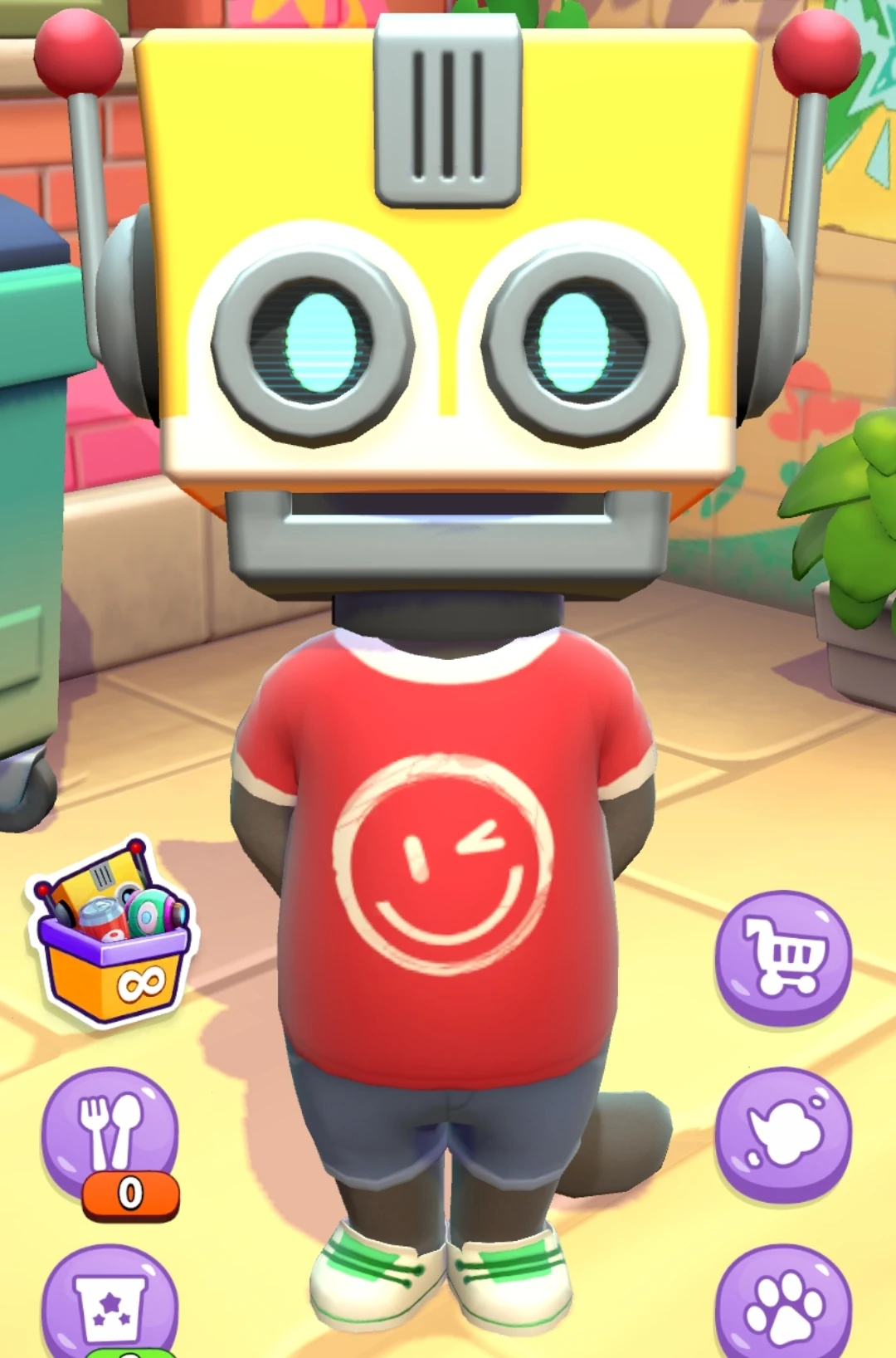This screenshot has width=896, height=1358.
Task: Open the shopping cart store
Action: [x=783, y=957]
